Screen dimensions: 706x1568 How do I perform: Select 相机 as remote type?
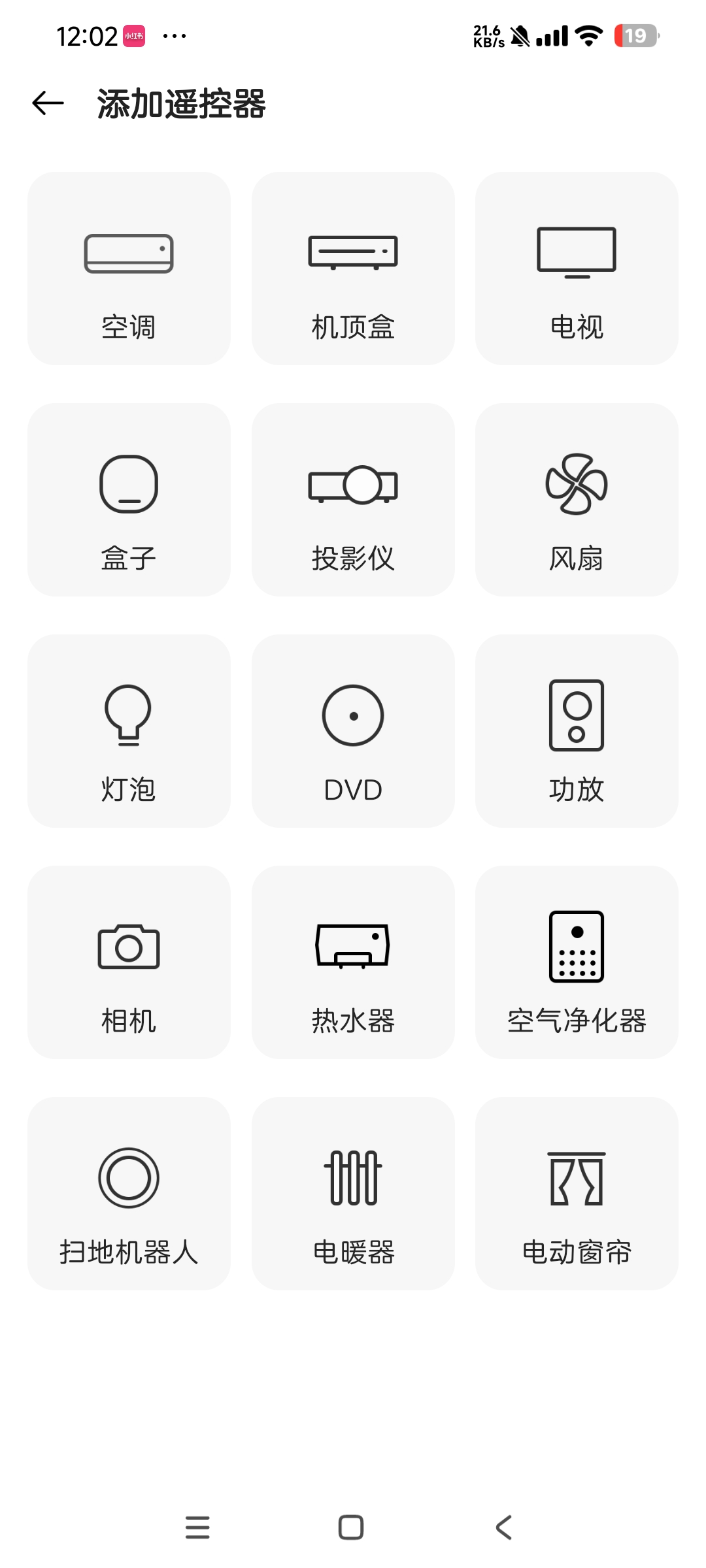(129, 962)
